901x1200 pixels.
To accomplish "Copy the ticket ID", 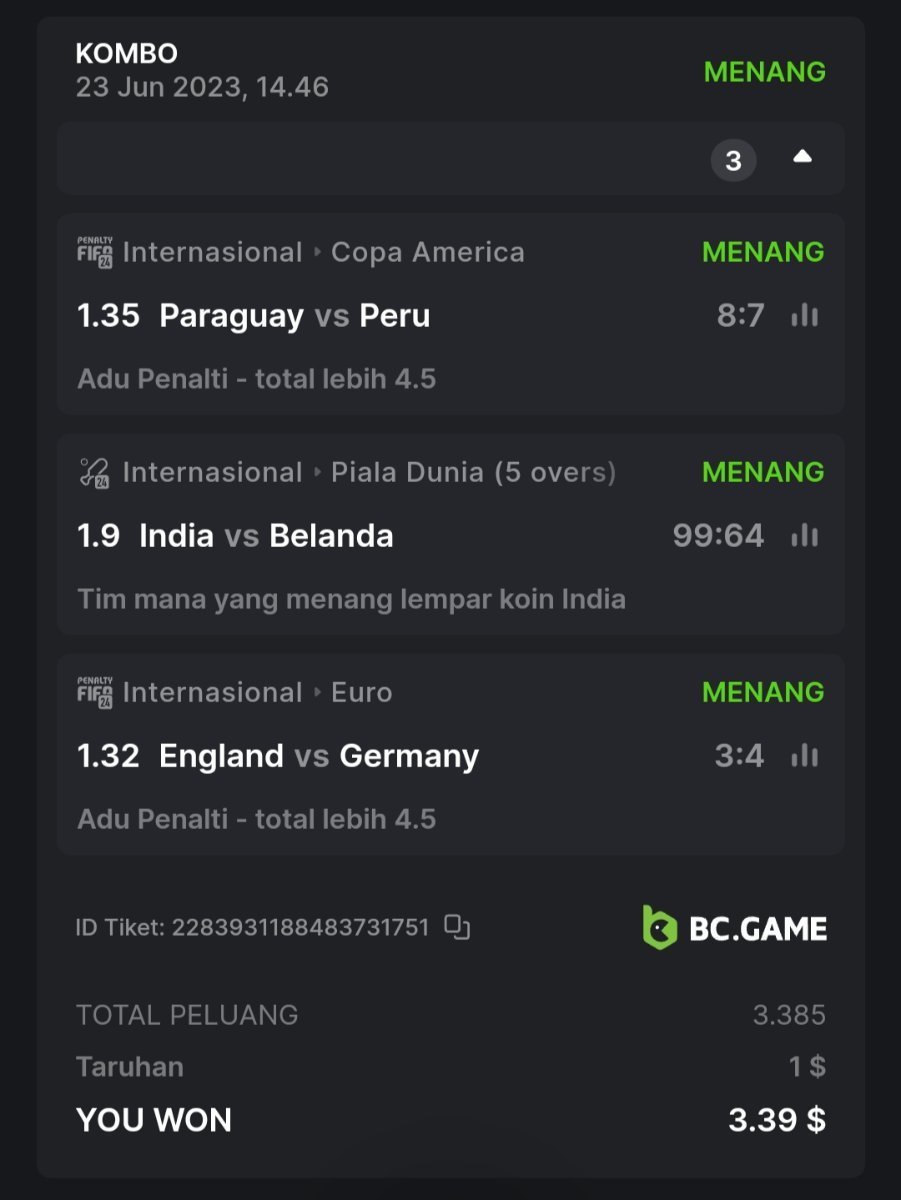I will pyautogui.click(x=457, y=928).
